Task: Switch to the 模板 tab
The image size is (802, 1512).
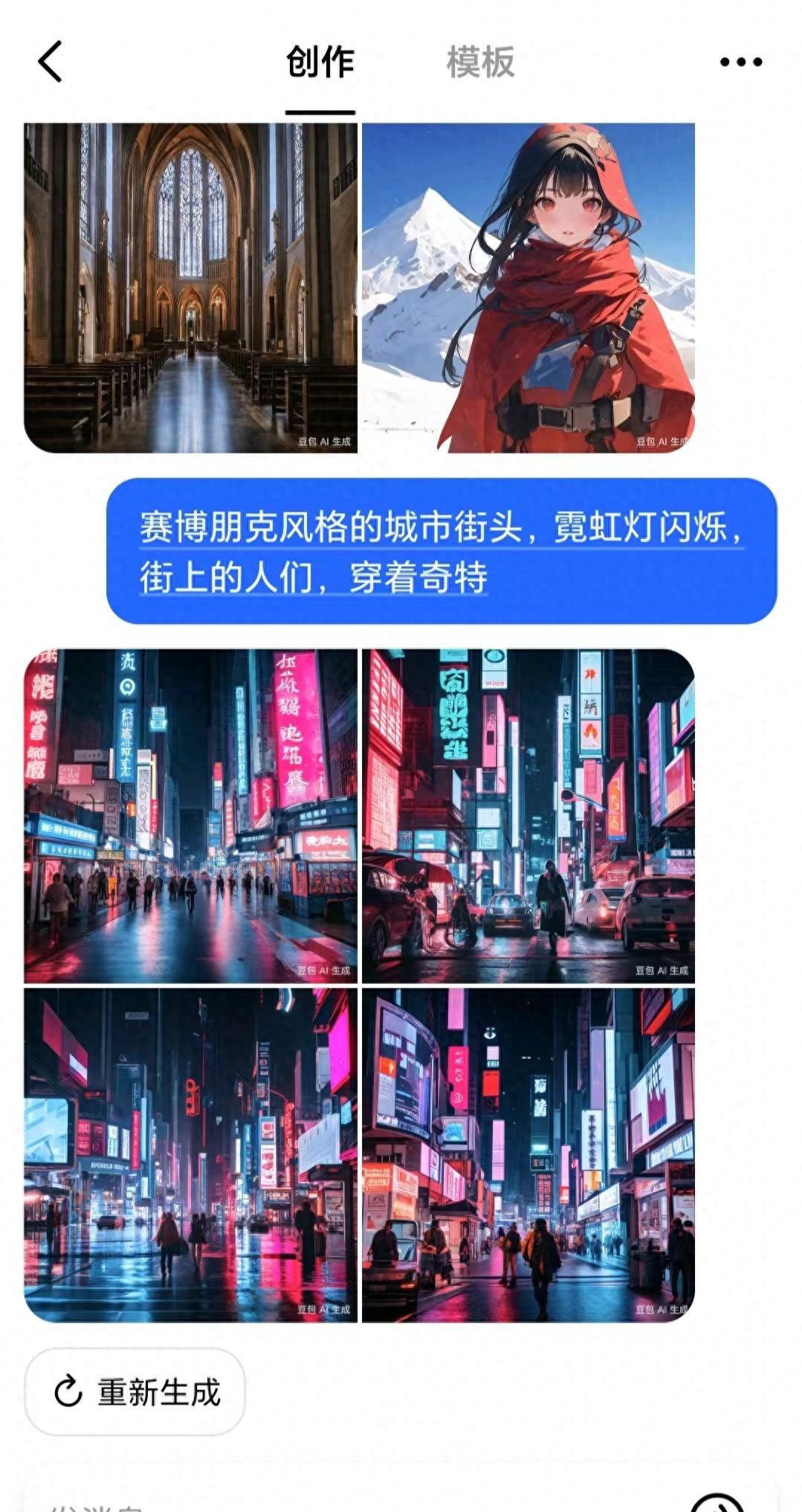Action: point(480,62)
